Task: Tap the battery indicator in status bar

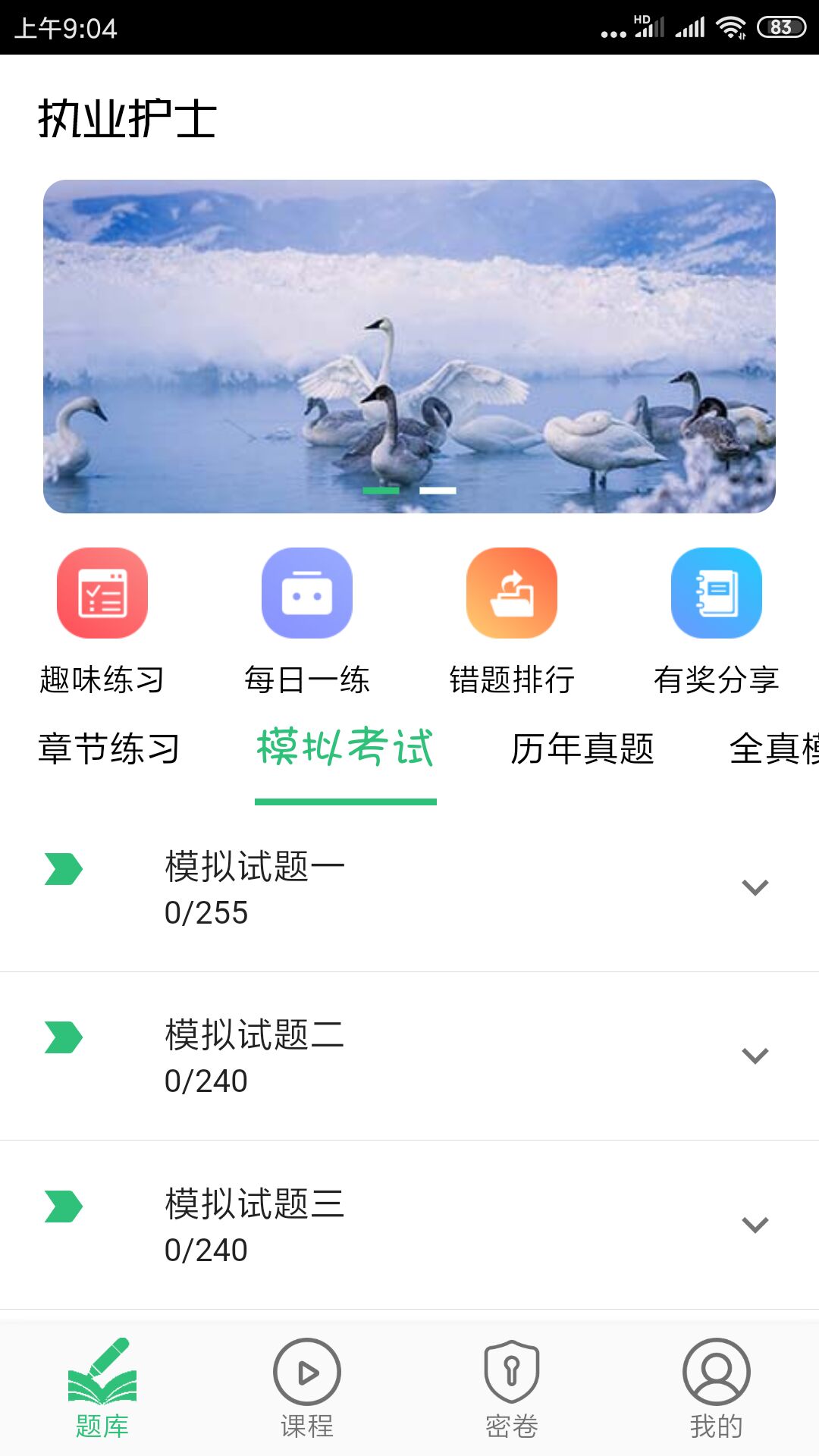Action: click(x=783, y=25)
